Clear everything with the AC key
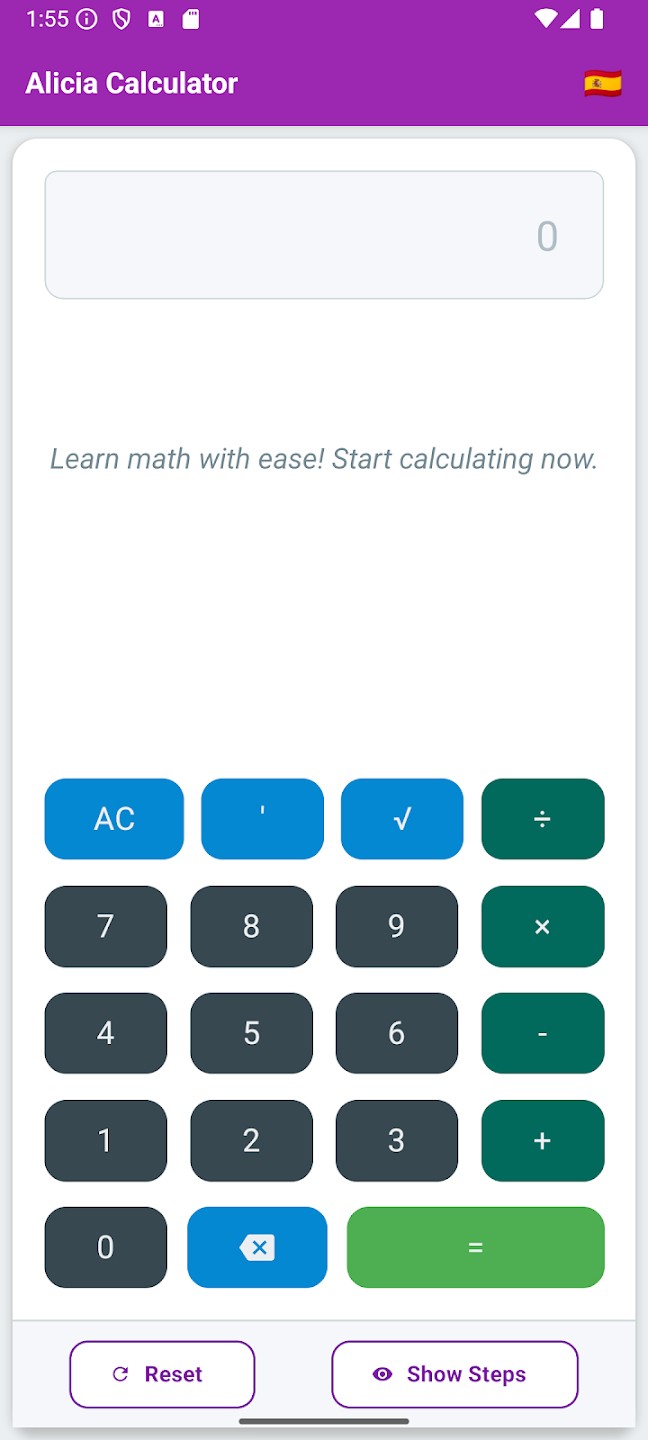648x1440 pixels. (114, 819)
